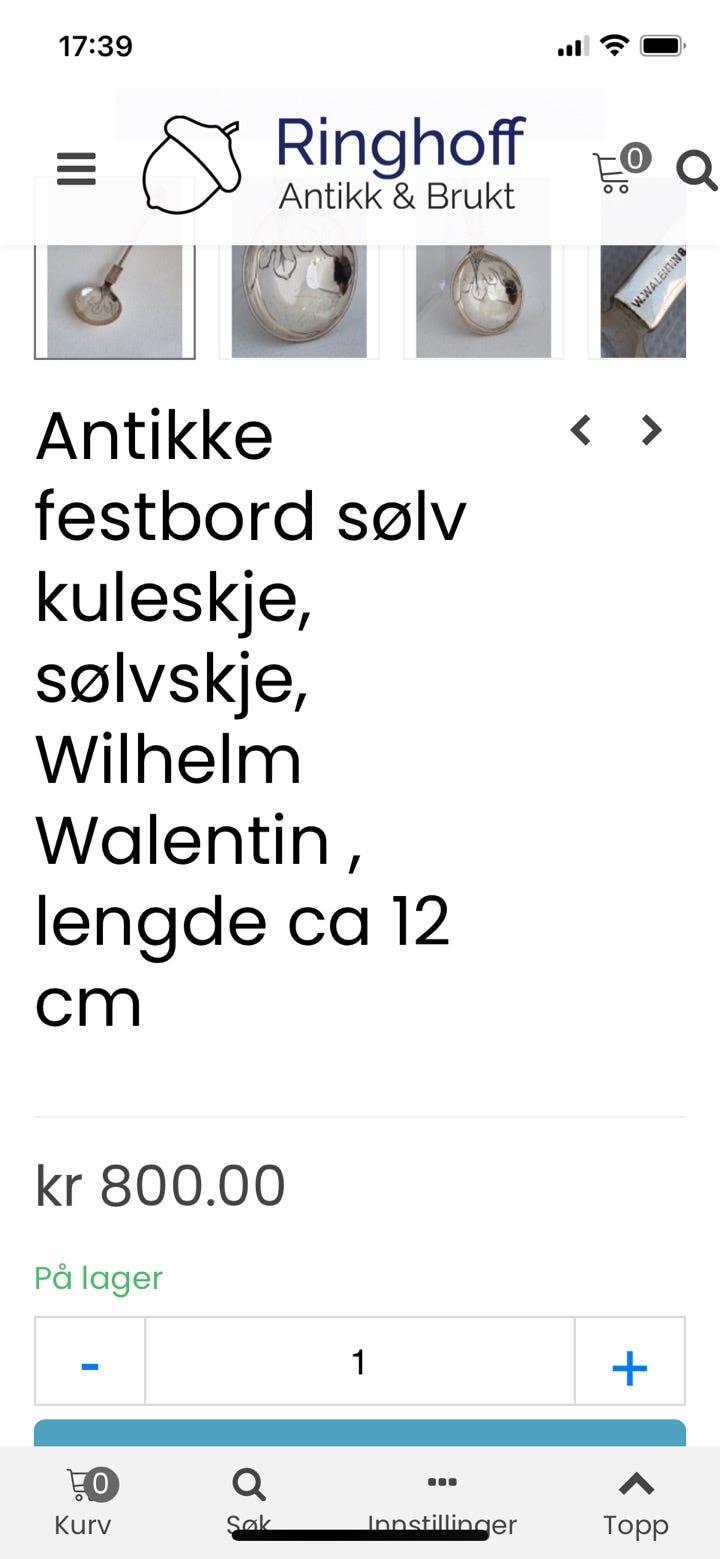
Task: Open the shopping cart from top bar
Action: (x=615, y=170)
